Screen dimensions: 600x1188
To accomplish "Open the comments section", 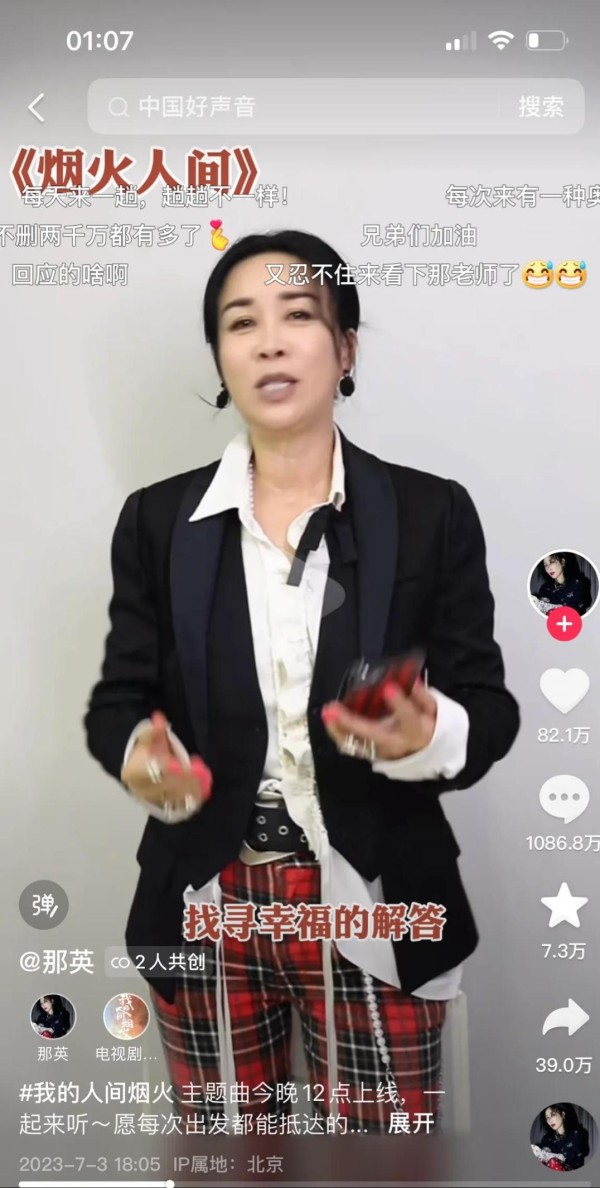I will click(564, 799).
